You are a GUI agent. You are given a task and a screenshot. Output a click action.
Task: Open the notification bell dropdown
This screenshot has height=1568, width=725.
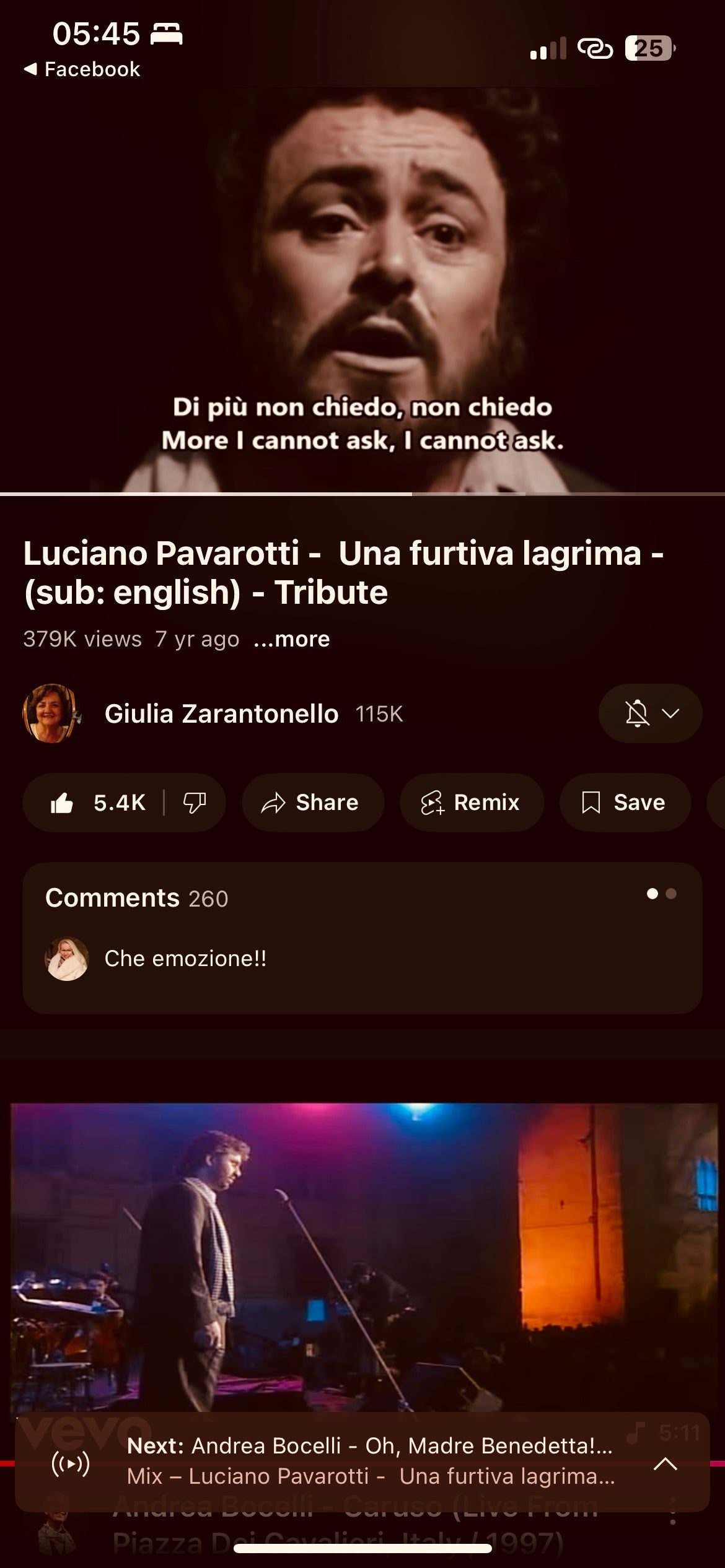pos(650,714)
